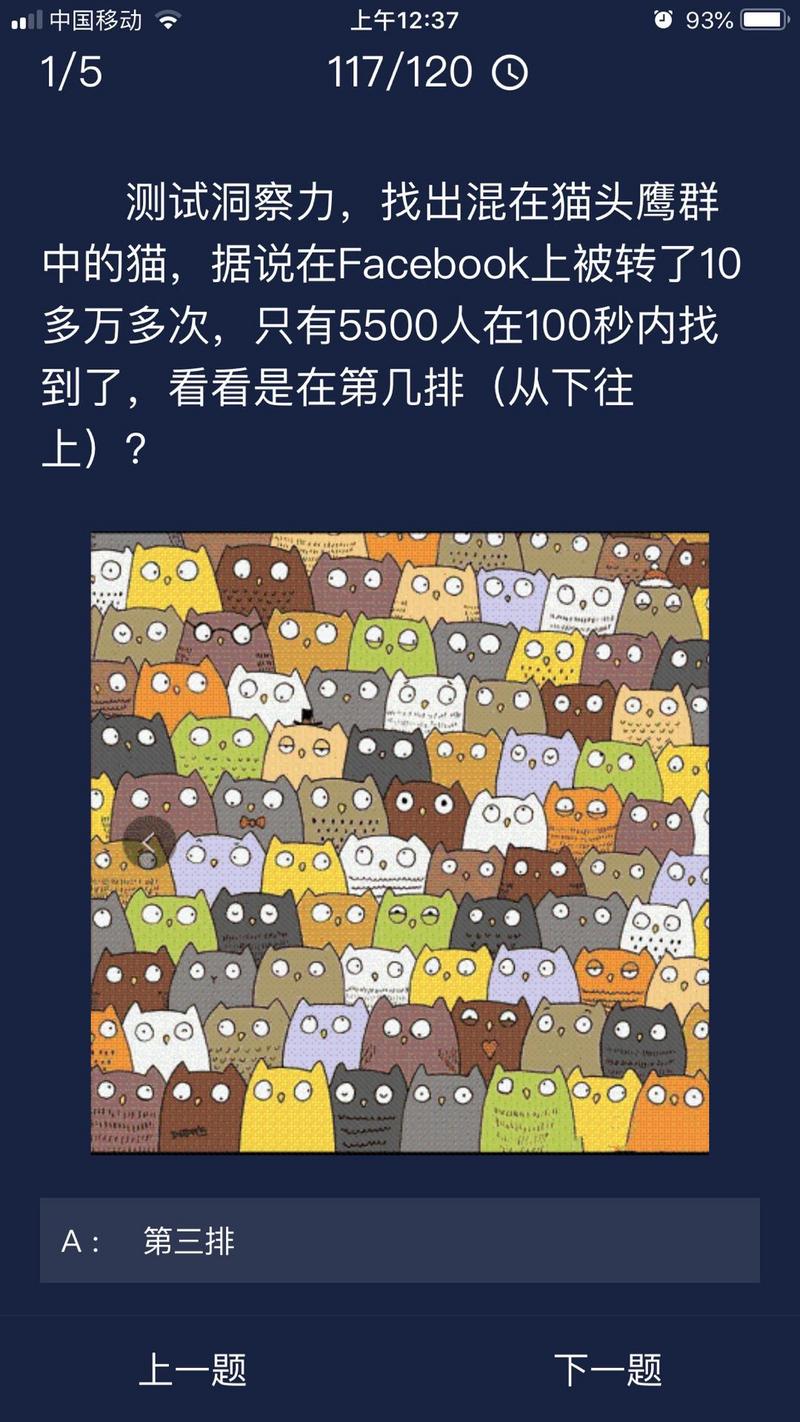Go to next question 下一题
The height and width of the screenshot is (1422, 800).
(608, 1370)
